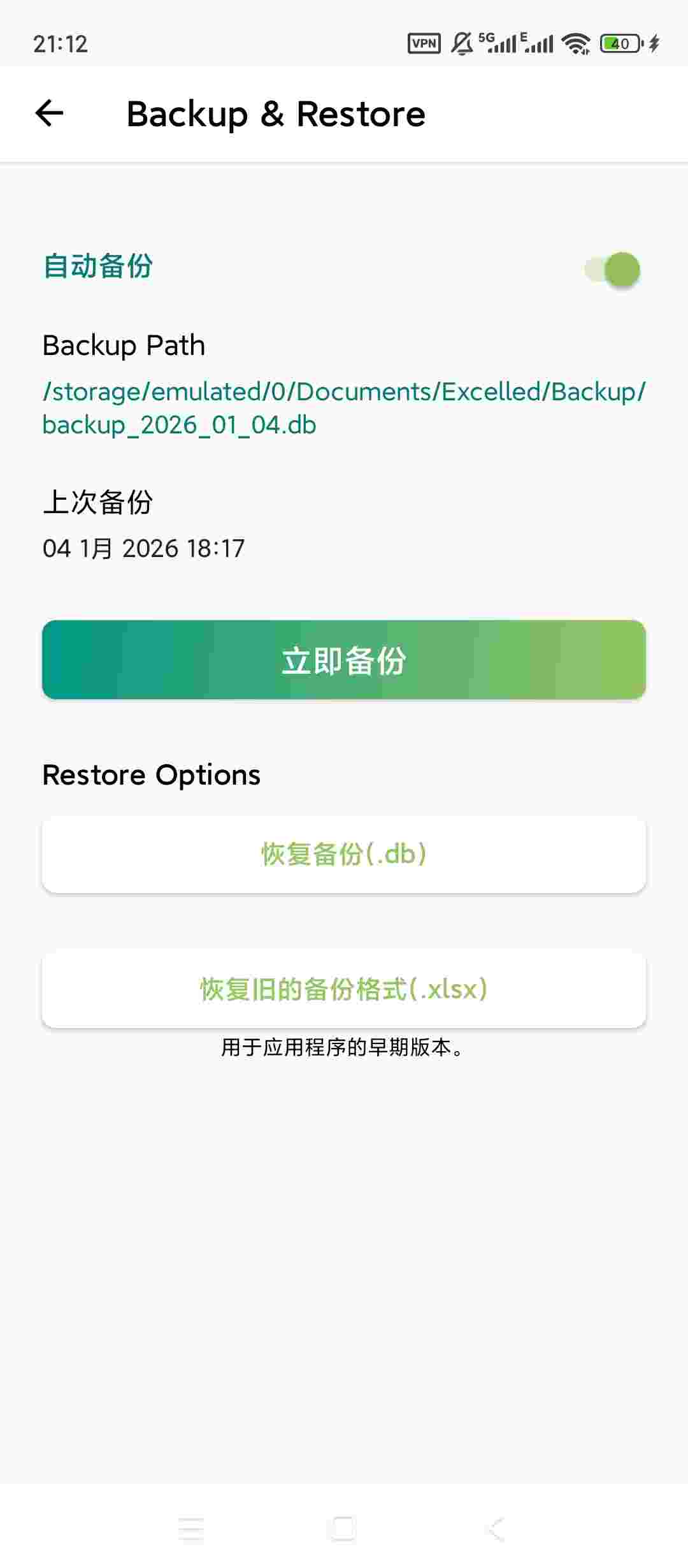Go back from Backup & Restore
This screenshot has height=1568, width=688.
[x=50, y=114]
